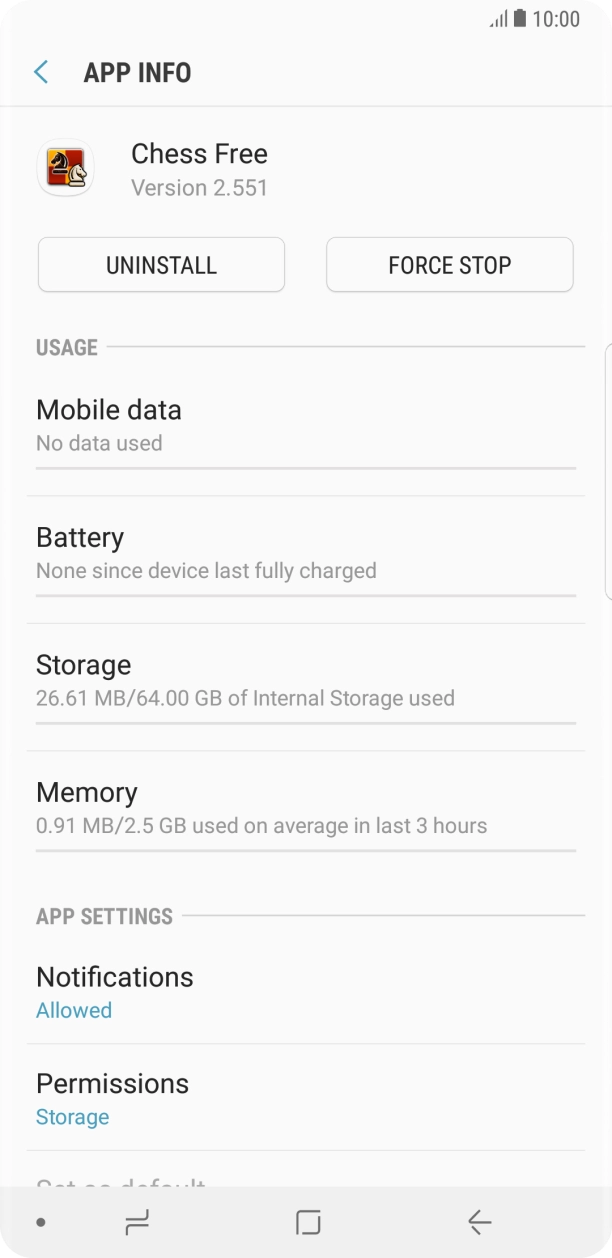View Memory usage details
612x1258 pixels.
[x=305, y=808]
